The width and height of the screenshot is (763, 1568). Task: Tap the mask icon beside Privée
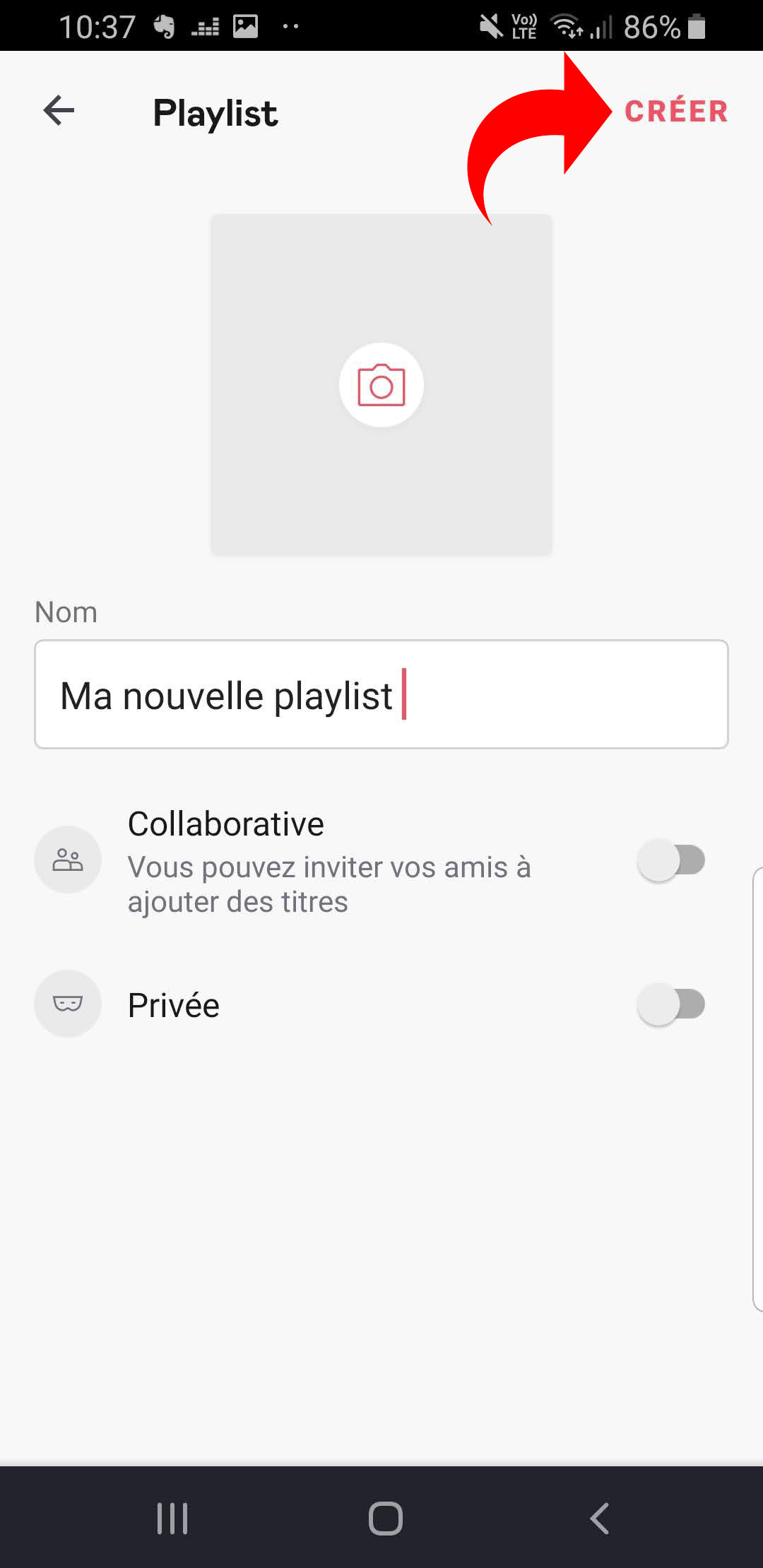click(x=67, y=1004)
